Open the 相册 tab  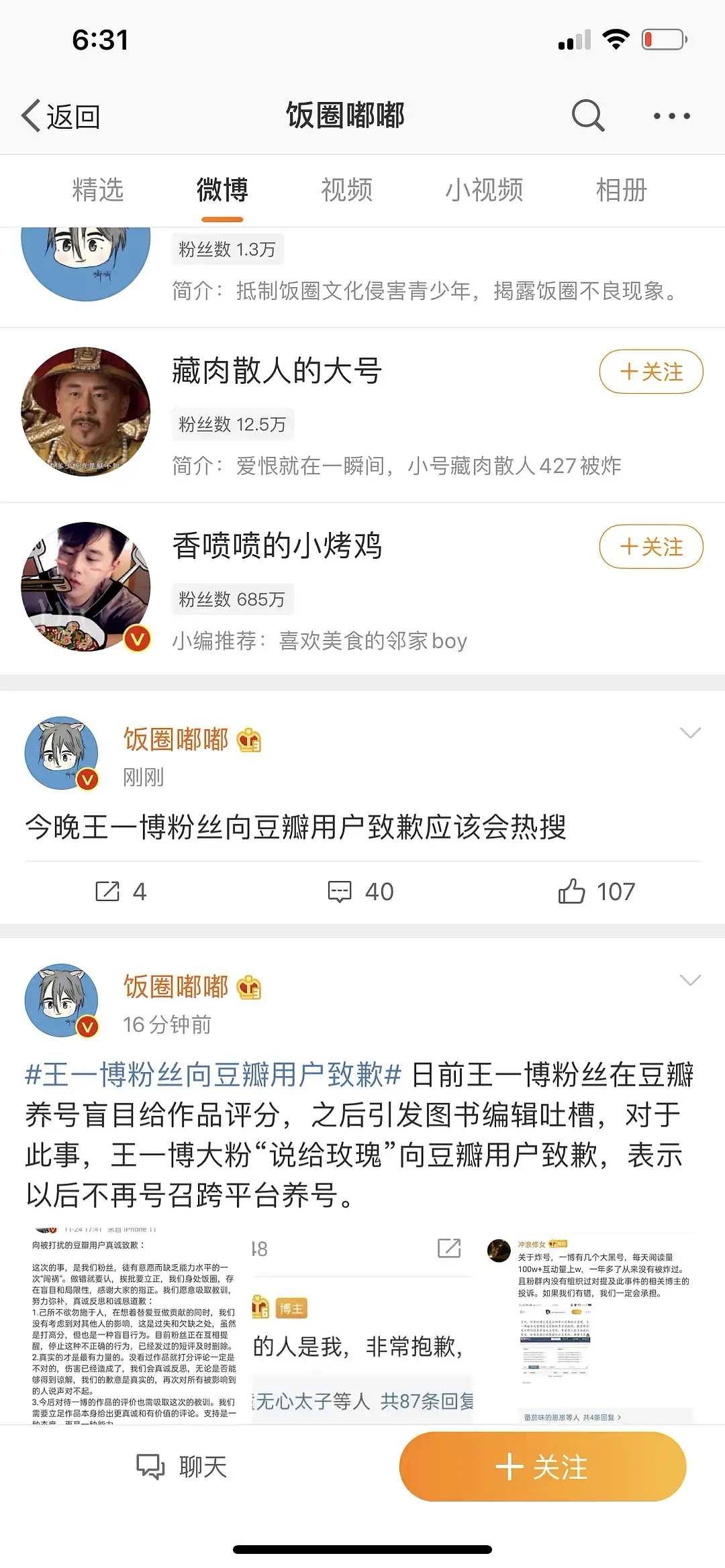pos(622,190)
